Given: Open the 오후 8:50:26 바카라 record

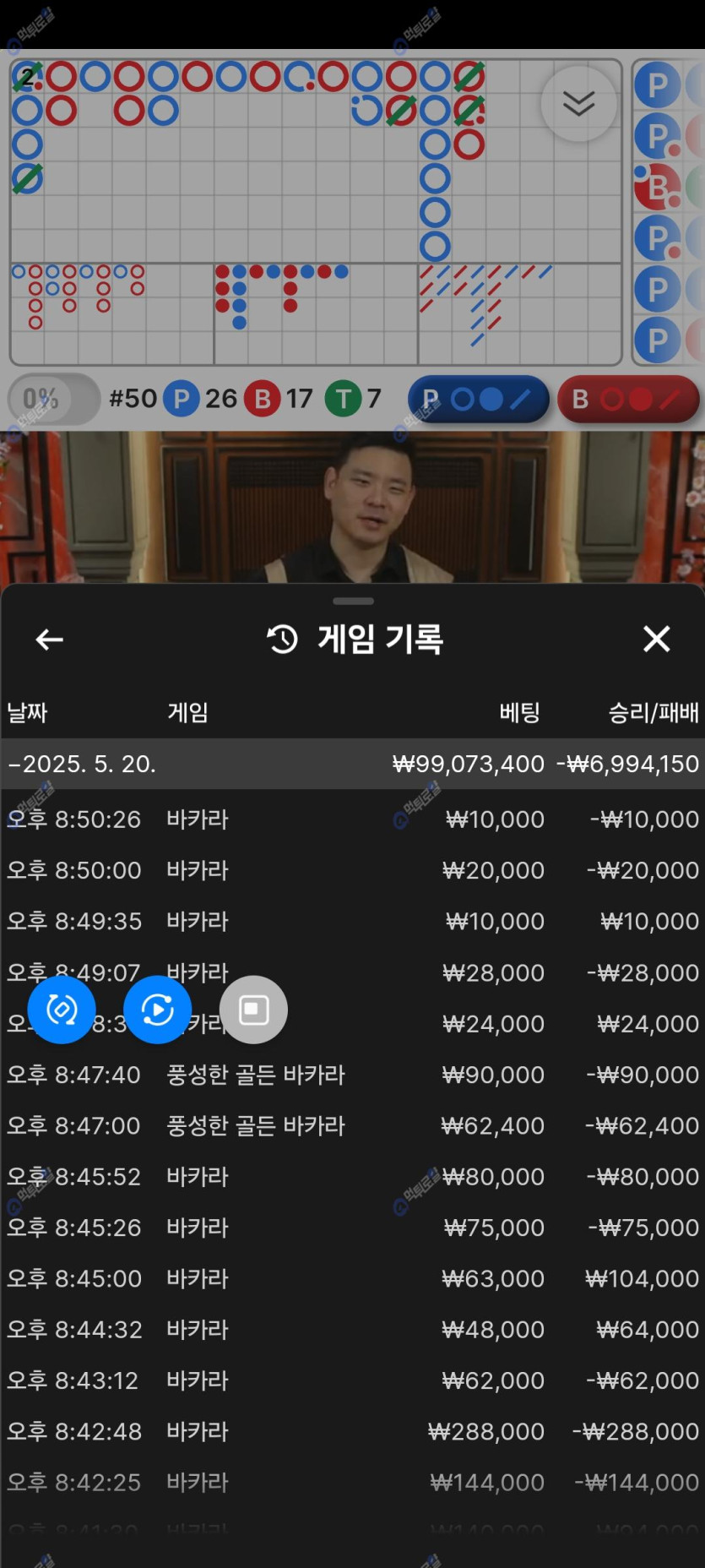Looking at the screenshot, I should (352, 819).
